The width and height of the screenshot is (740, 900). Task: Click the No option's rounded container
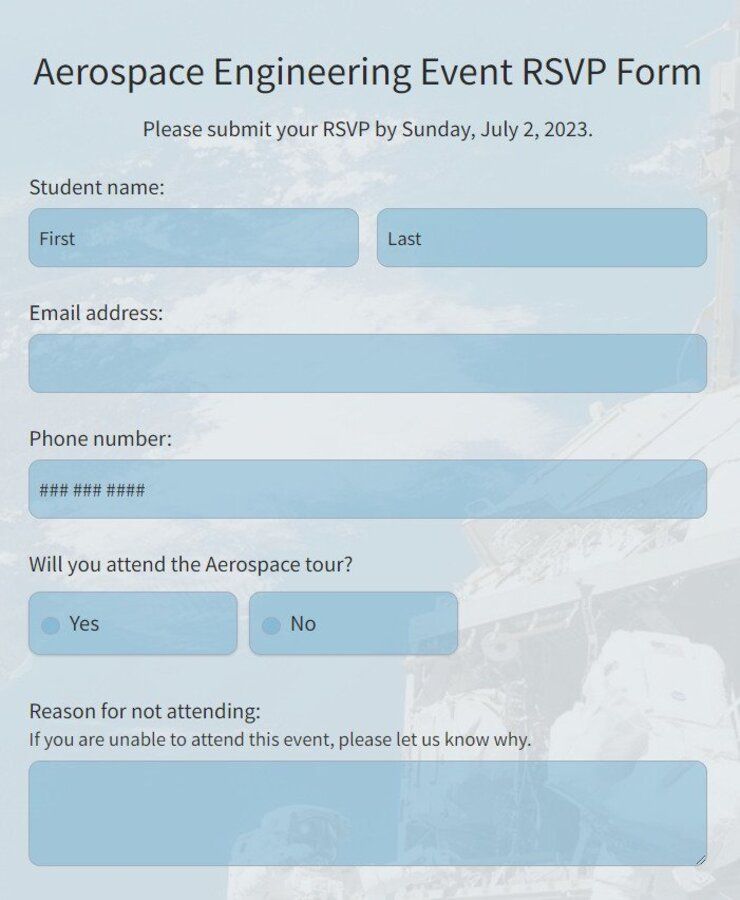(x=352, y=623)
